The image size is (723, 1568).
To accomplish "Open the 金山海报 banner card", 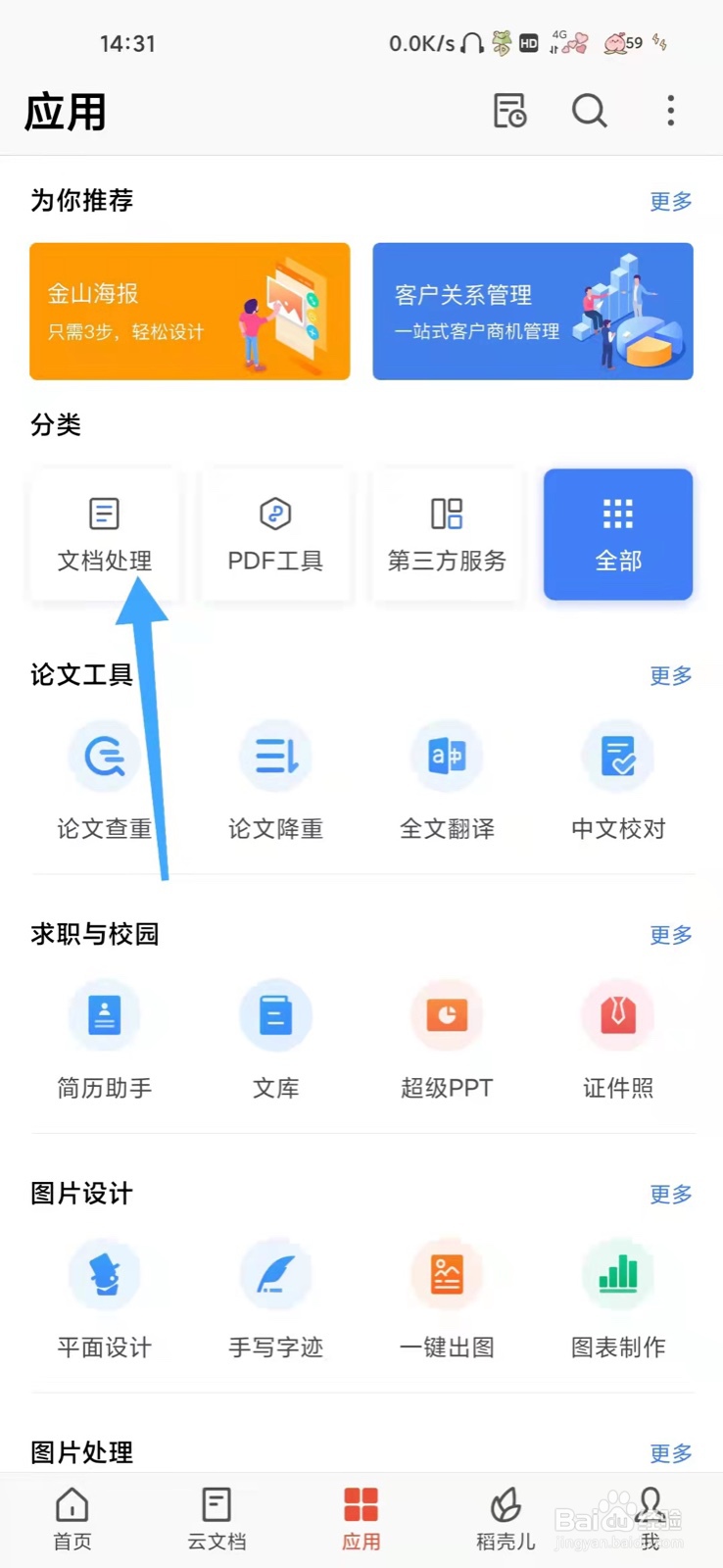I will tap(189, 311).
